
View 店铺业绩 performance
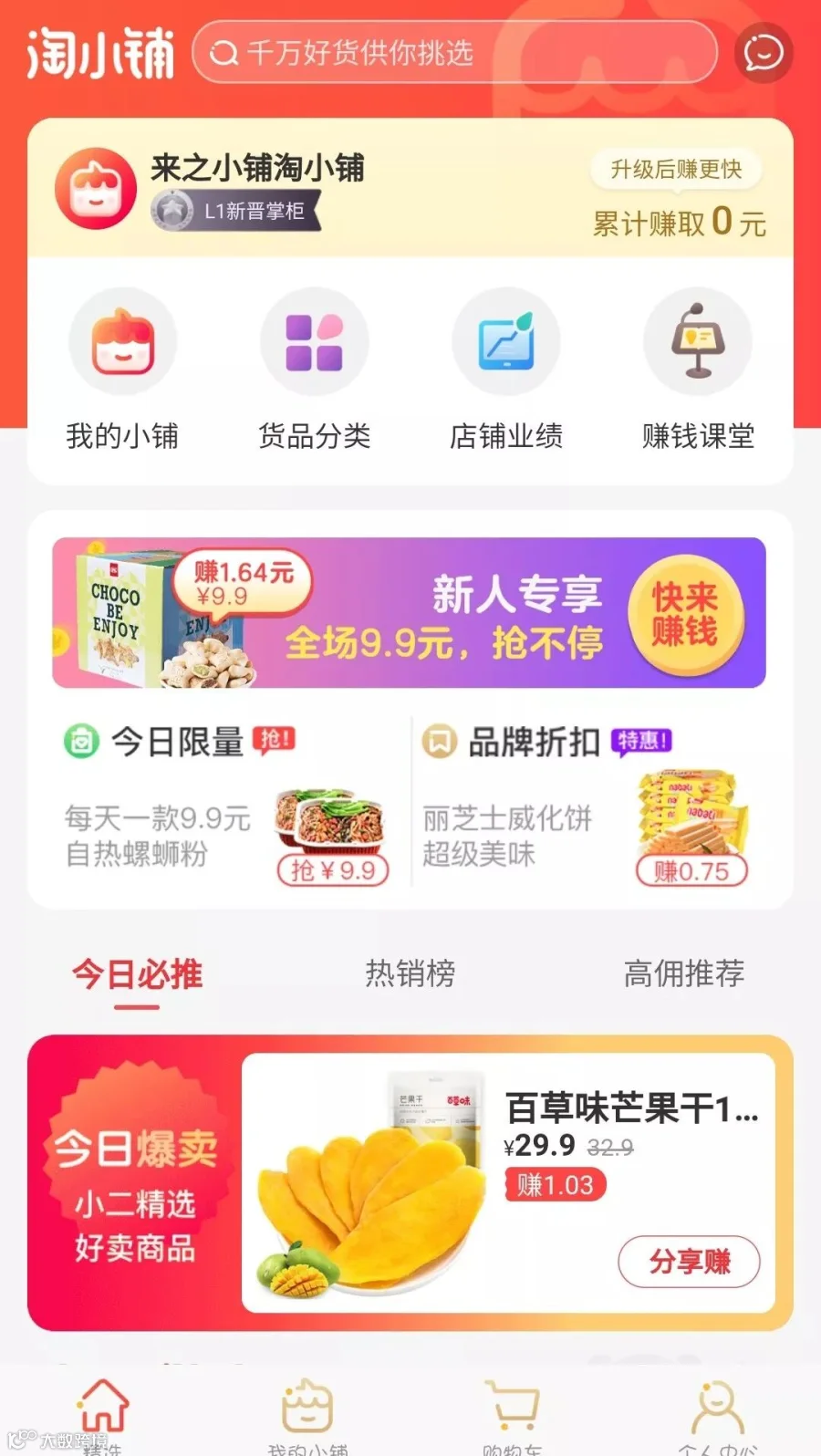point(506,370)
